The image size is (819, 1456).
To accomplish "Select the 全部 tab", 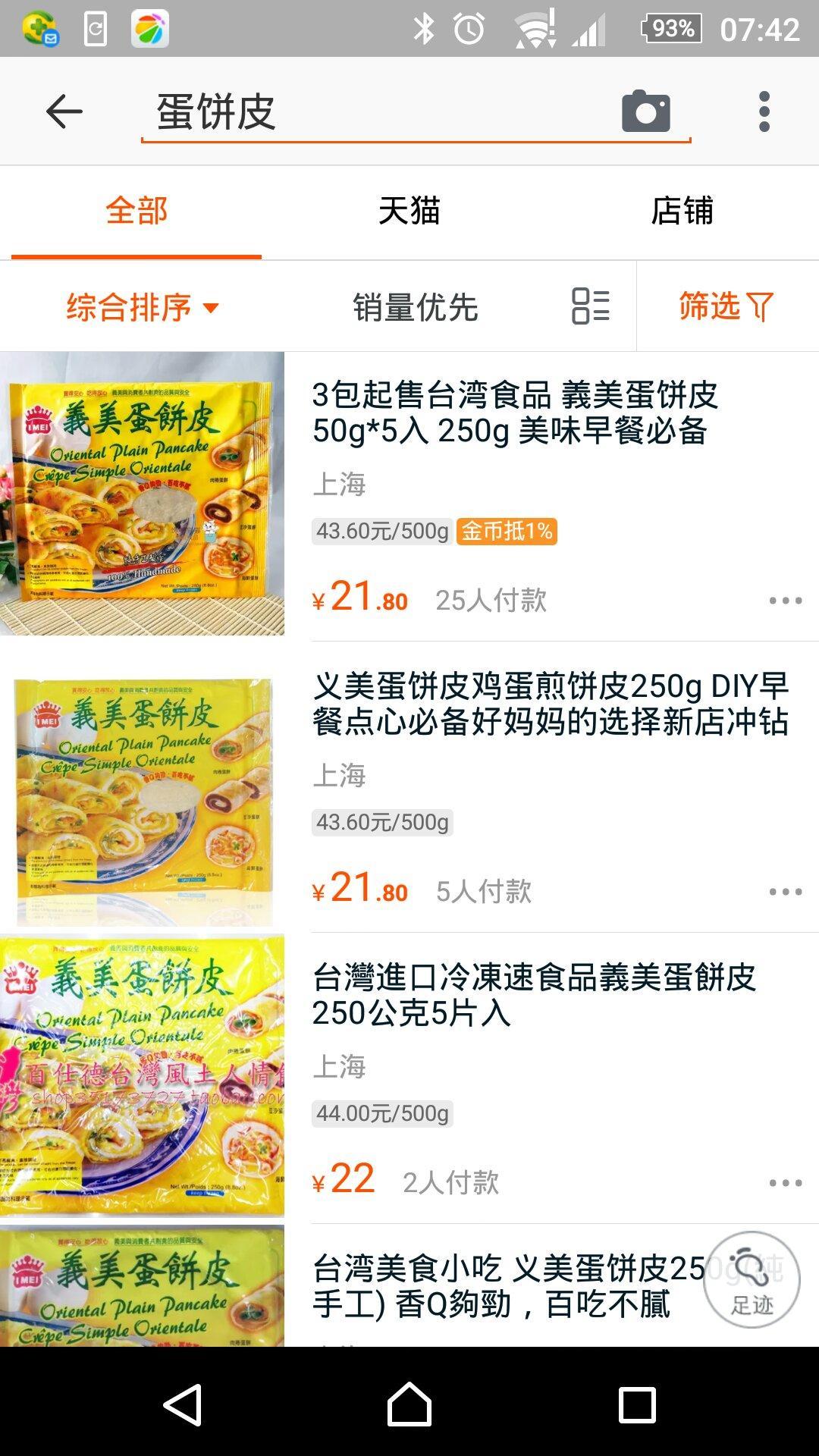I will point(136,211).
